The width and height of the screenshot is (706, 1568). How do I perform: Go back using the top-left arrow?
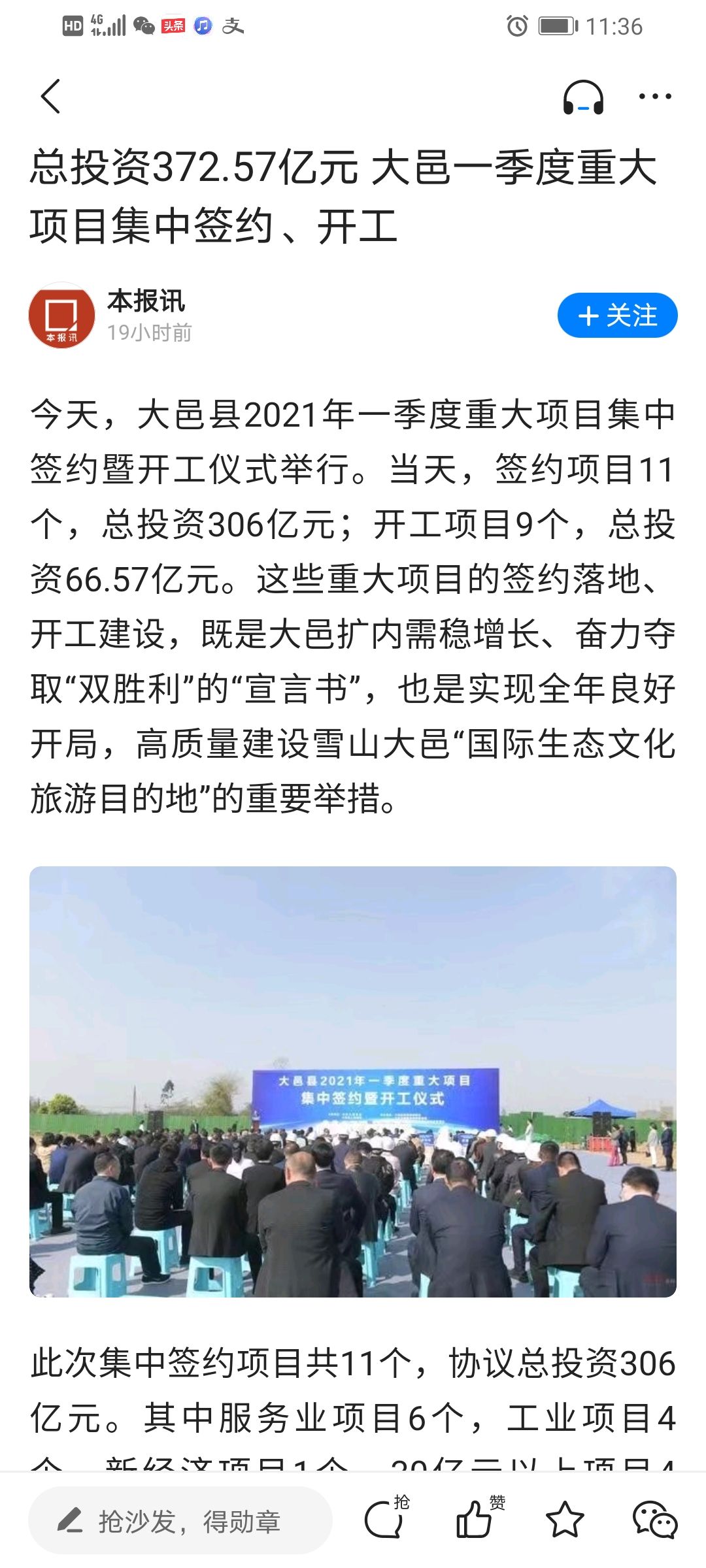pyautogui.click(x=50, y=97)
